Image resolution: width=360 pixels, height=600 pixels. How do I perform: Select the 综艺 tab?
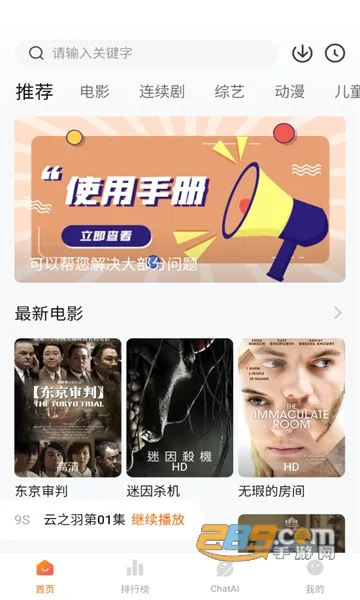[x=229, y=92]
